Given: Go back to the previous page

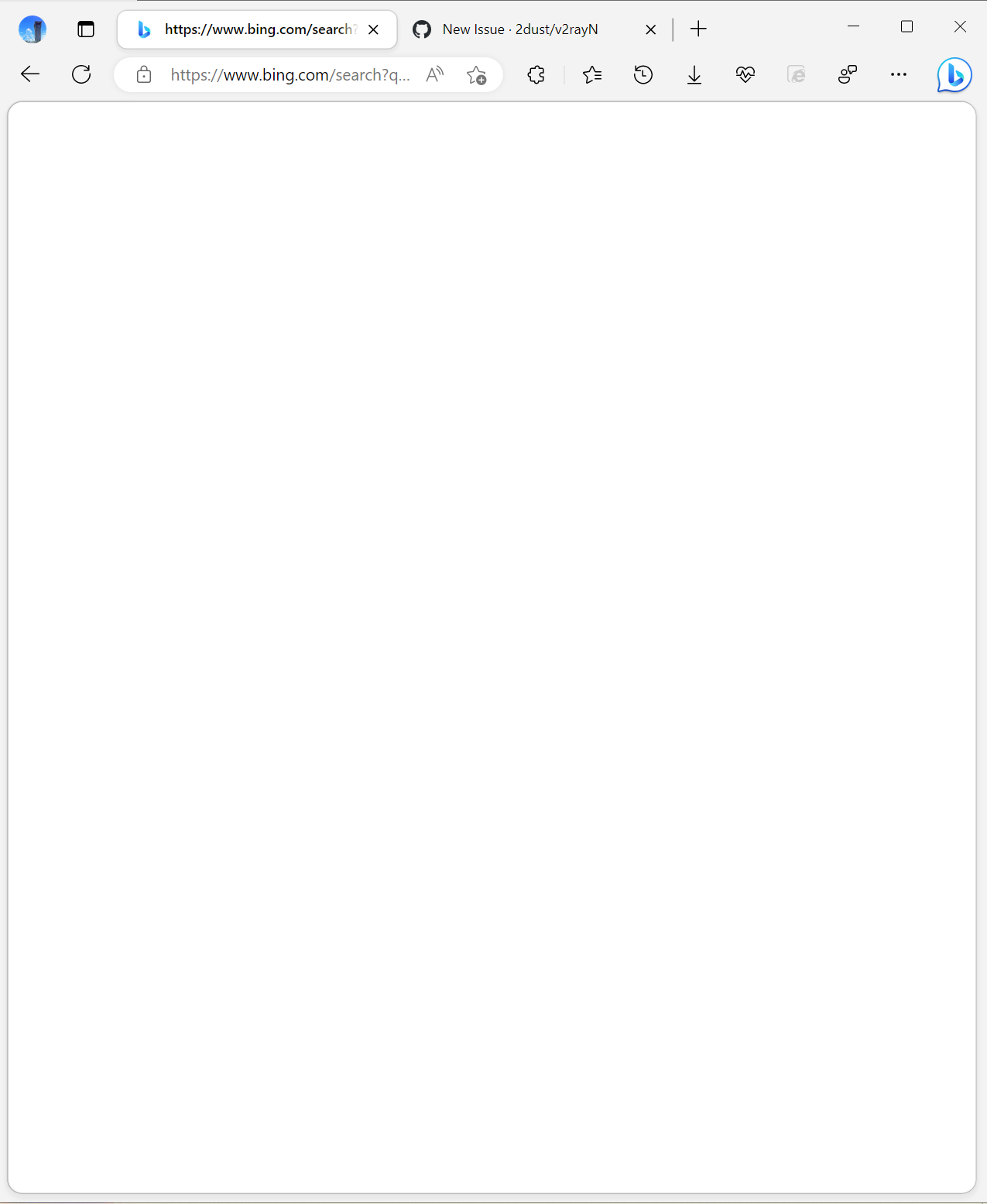Looking at the screenshot, I should click(x=30, y=74).
